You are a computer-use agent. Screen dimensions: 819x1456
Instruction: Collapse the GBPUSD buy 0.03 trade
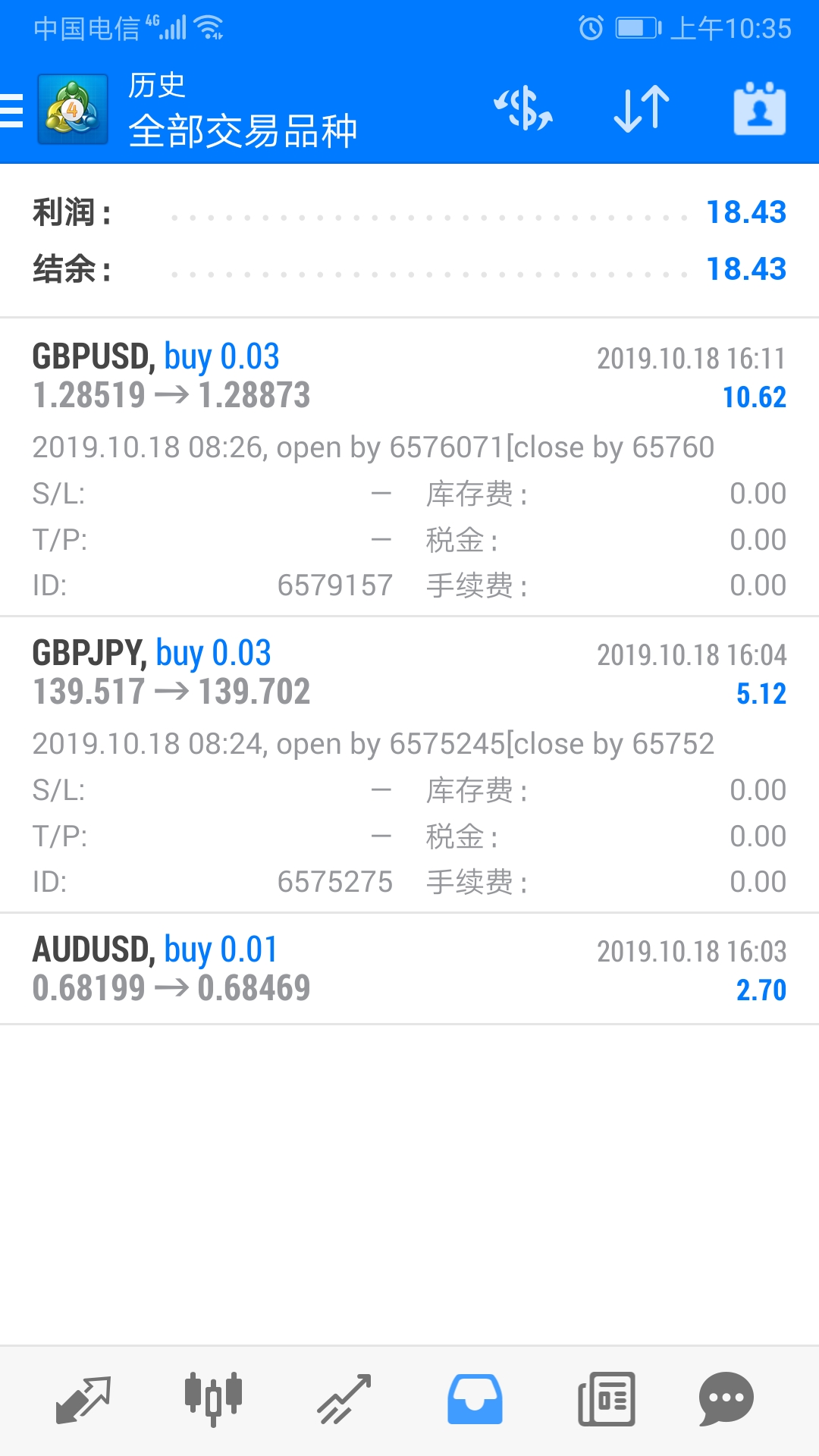tap(409, 468)
